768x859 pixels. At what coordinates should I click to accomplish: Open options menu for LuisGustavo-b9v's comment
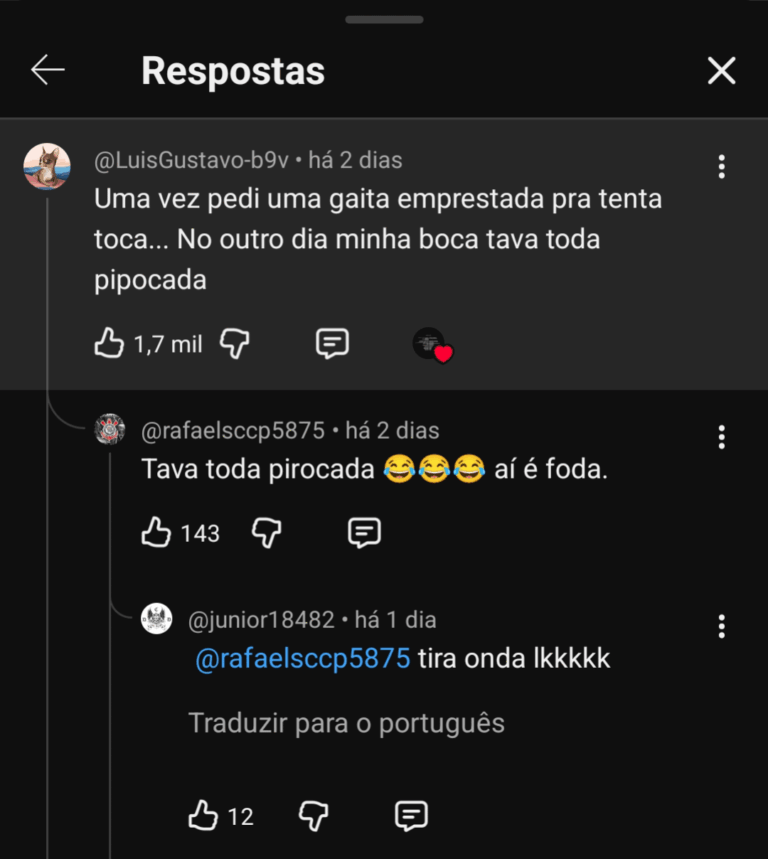(x=721, y=167)
